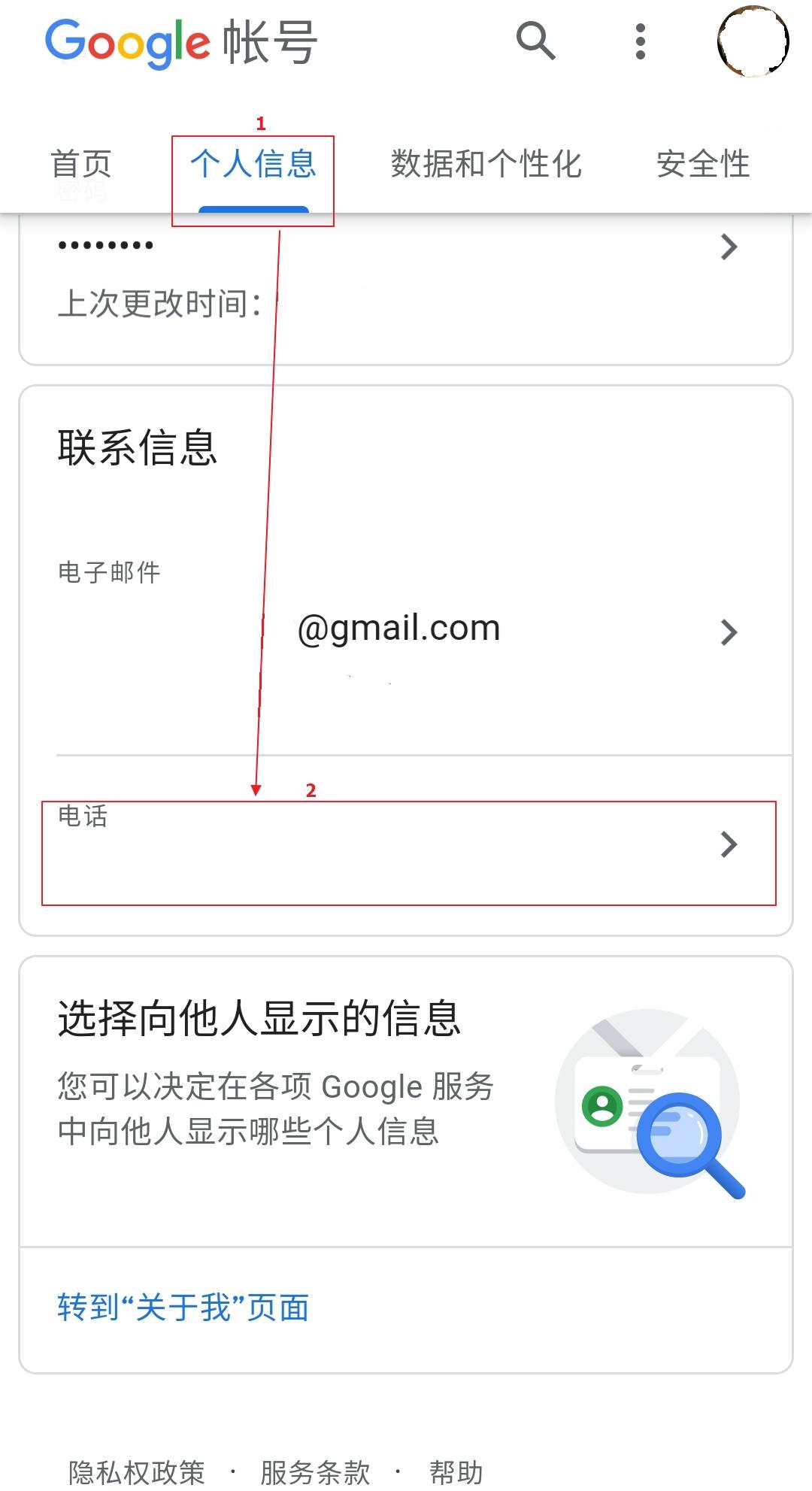Open the 电话 phone row
The image size is (812, 1491).
click(406, 845)
